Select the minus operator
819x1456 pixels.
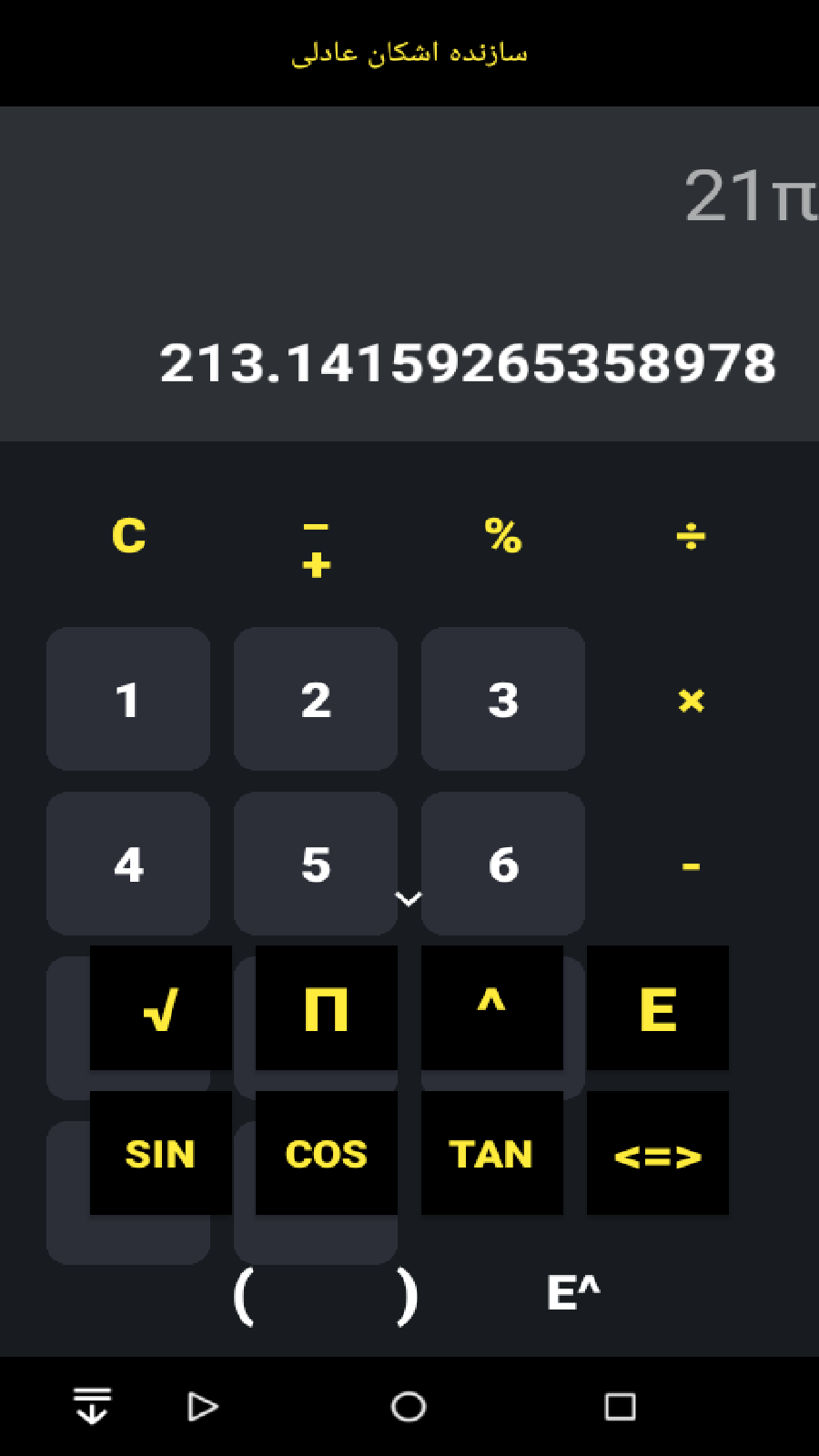[x=691, y=865]
